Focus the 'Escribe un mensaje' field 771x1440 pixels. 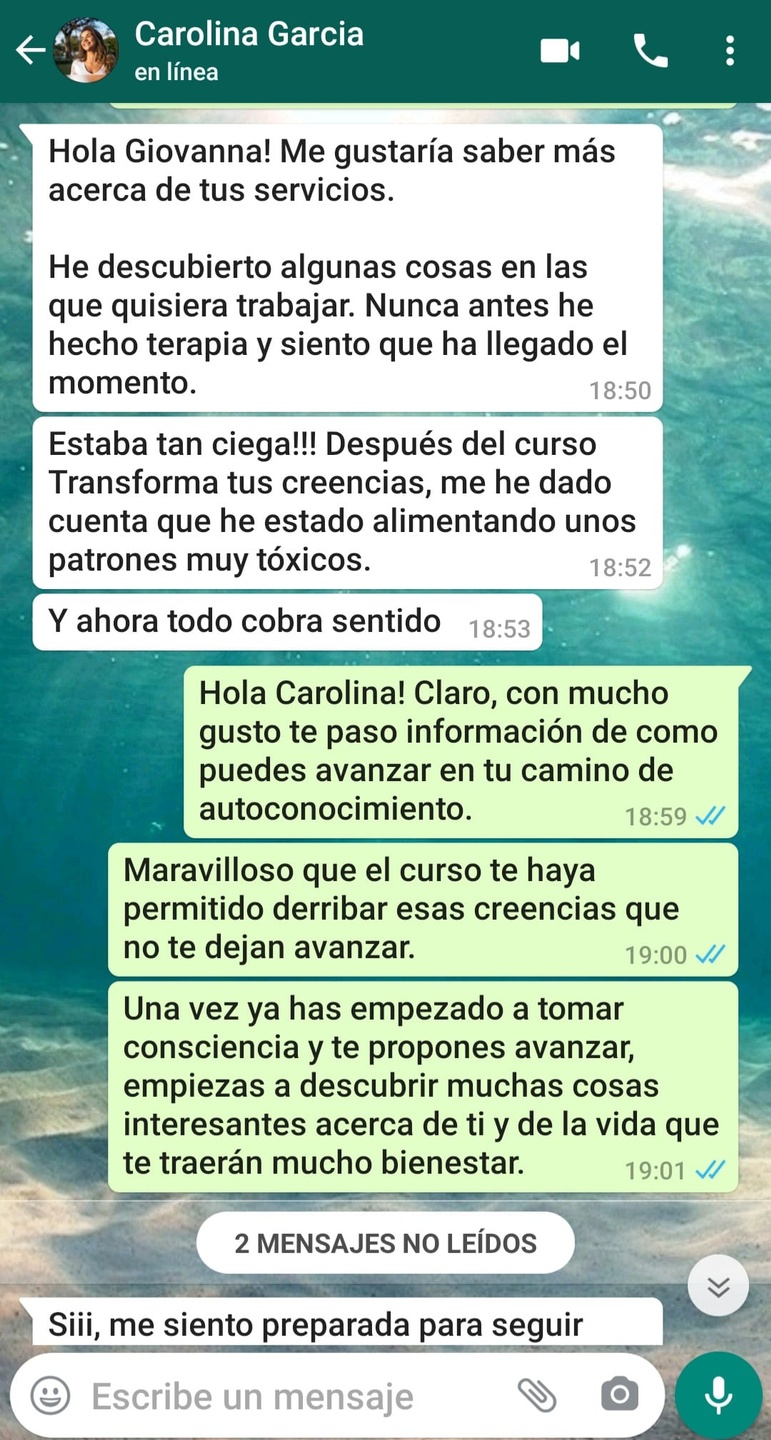coord(290,1396)
